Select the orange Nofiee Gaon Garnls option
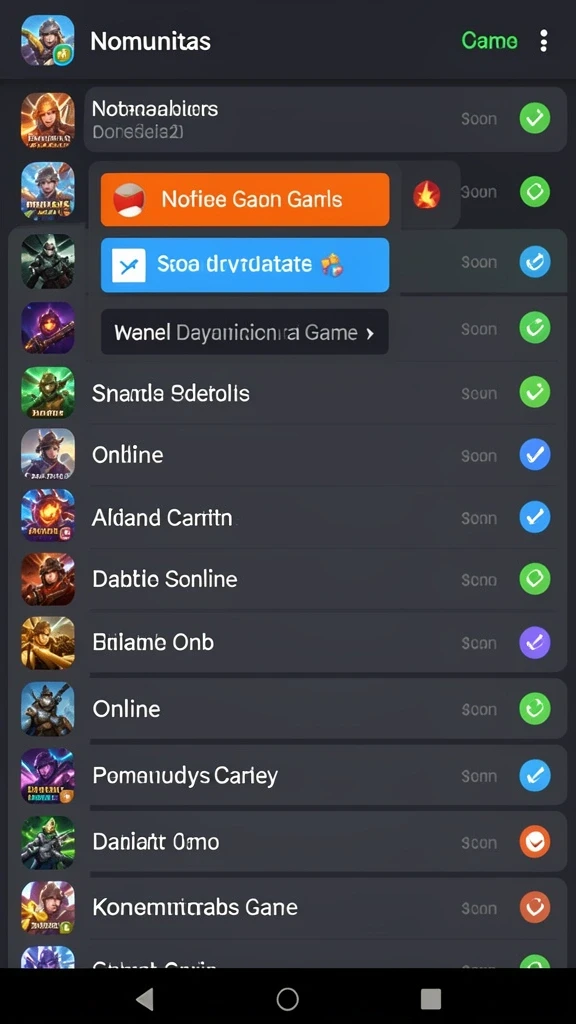 (x=245, y=199)
